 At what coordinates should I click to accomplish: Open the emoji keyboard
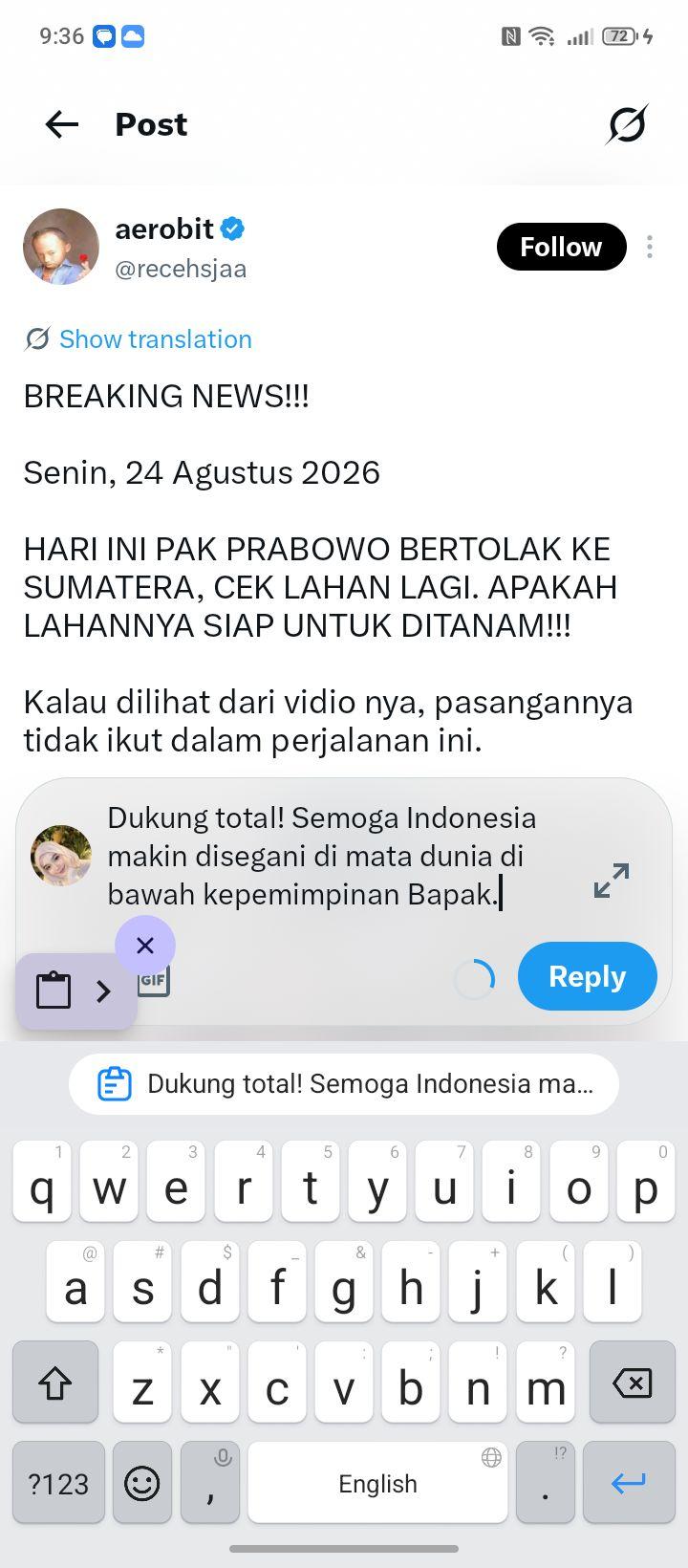coord(142,1483)
